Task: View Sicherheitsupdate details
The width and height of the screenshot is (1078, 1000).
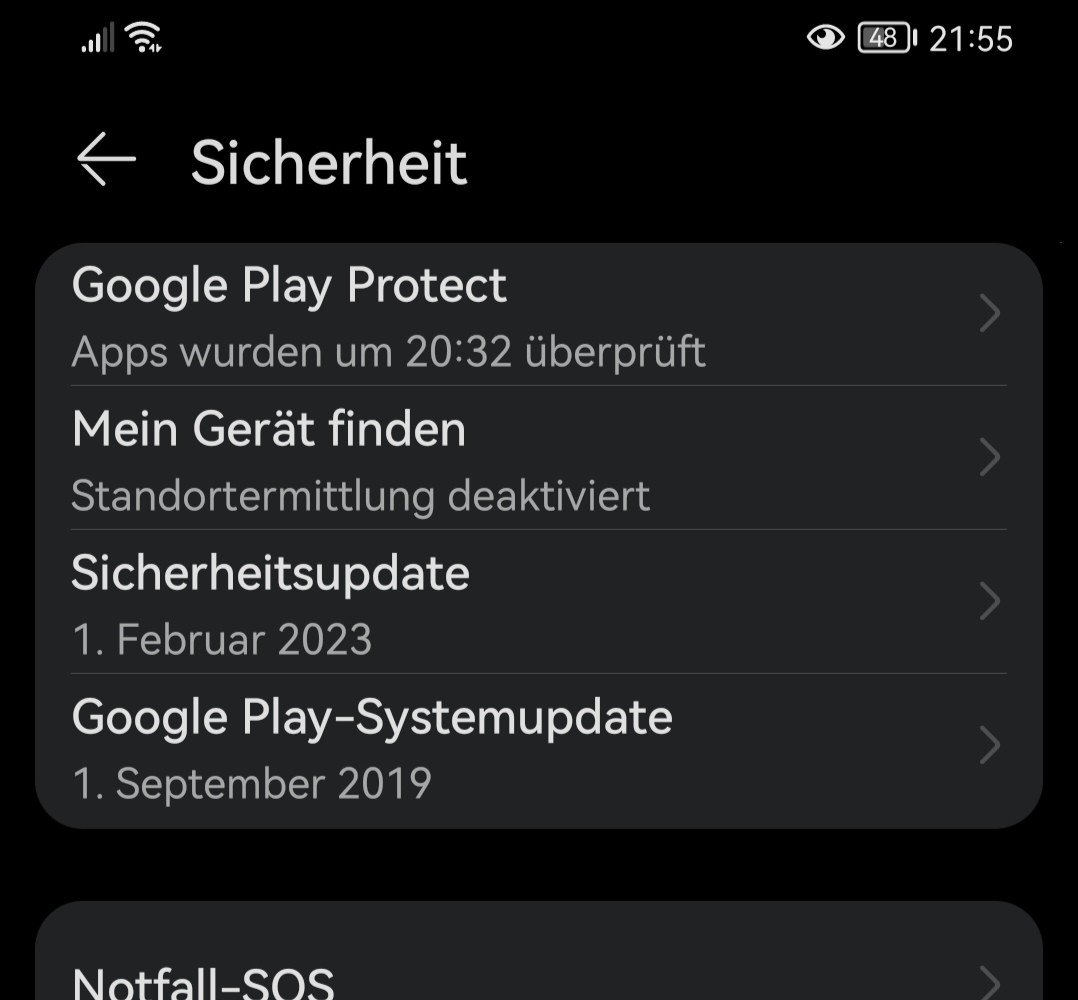Action: point(538,602)
